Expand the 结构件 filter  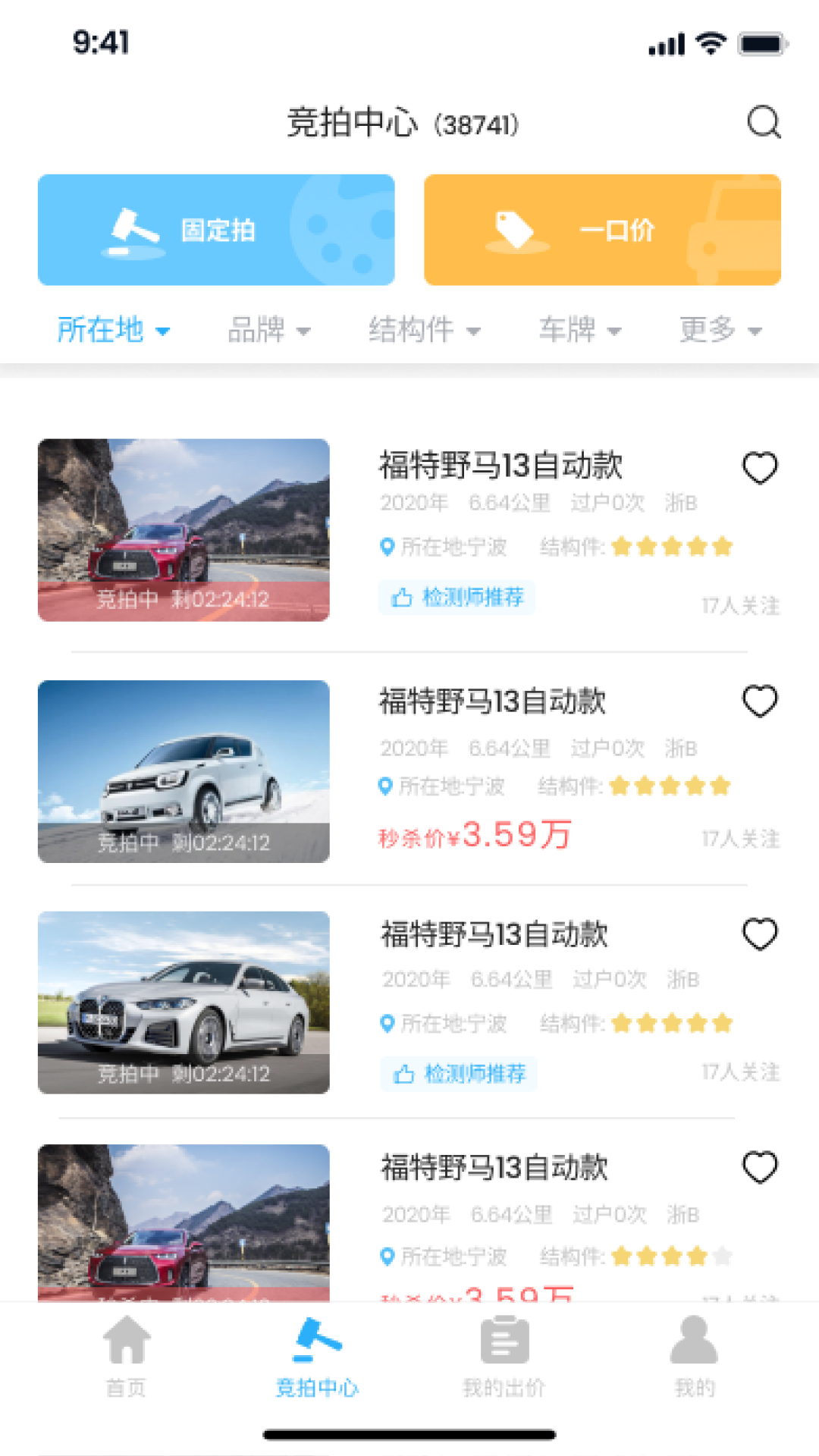point(425,330)
